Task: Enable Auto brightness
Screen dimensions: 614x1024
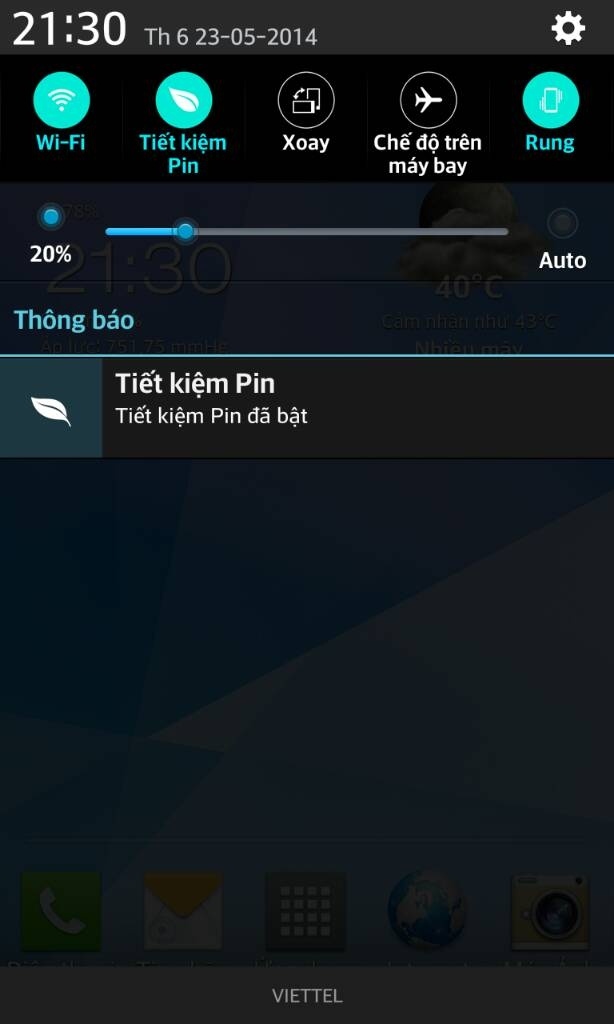Action: click(562, 224)
